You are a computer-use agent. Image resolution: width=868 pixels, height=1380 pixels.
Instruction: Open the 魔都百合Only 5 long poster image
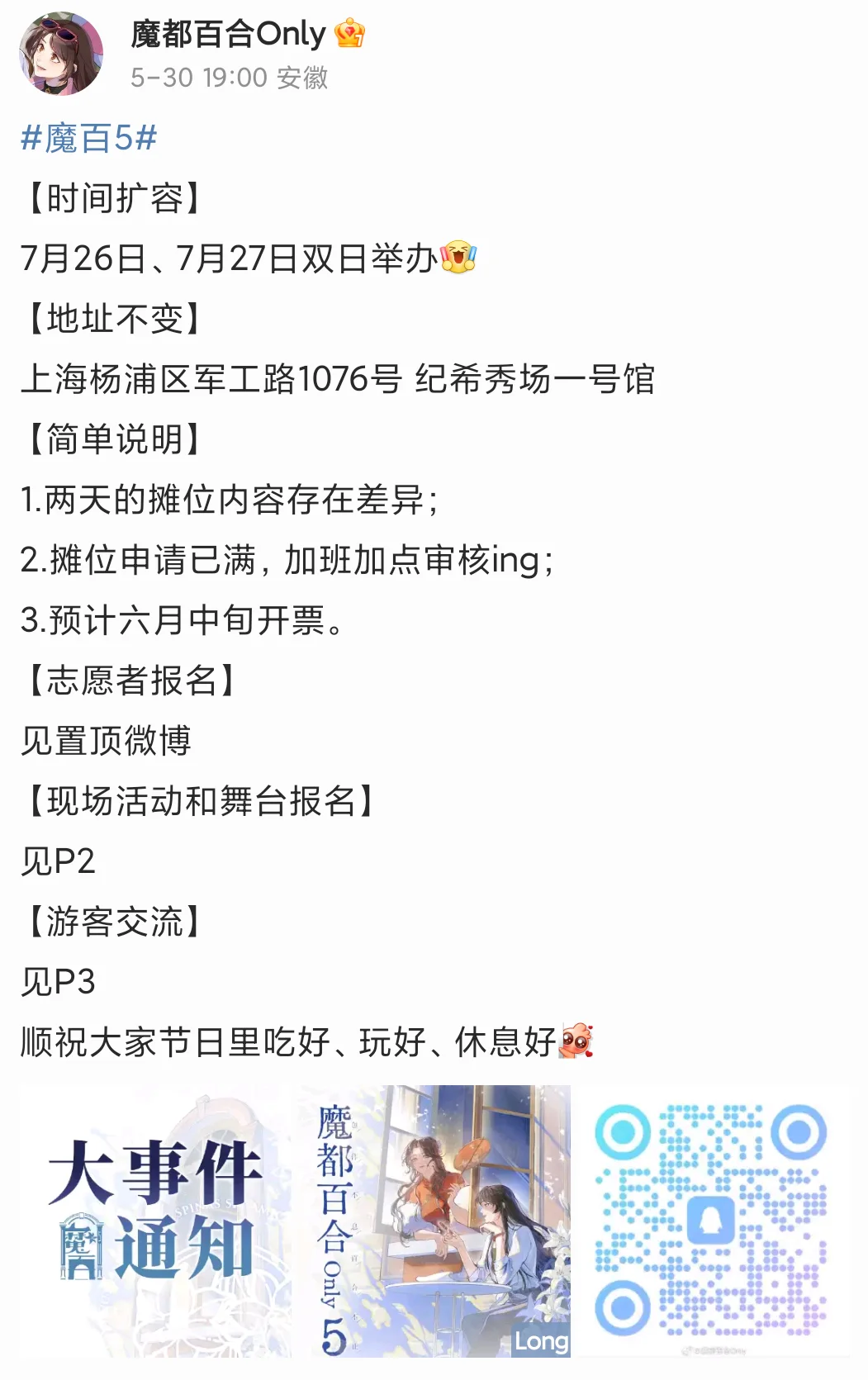434,1221
